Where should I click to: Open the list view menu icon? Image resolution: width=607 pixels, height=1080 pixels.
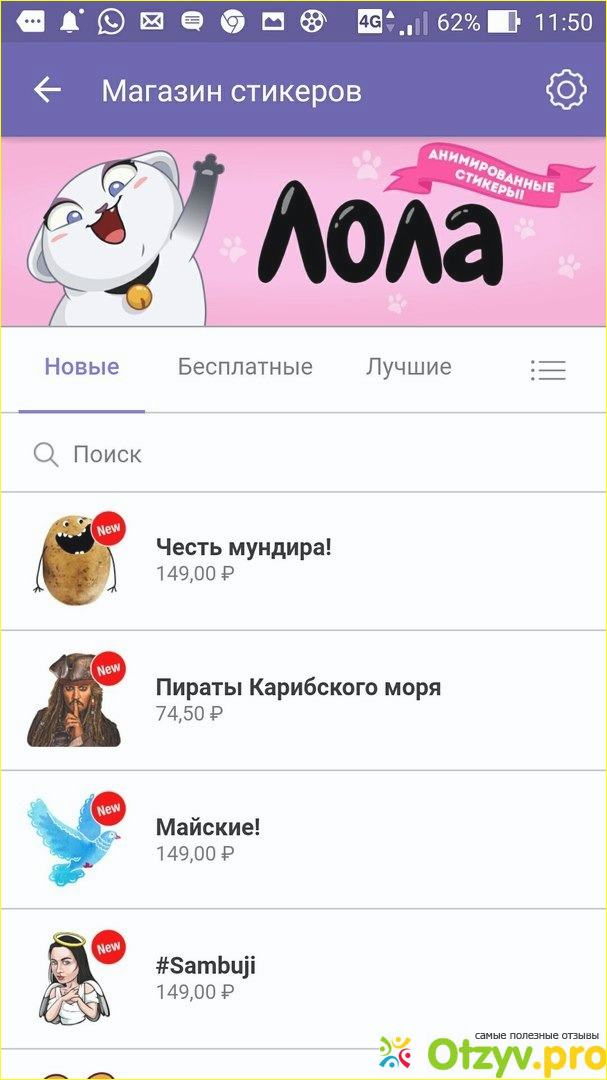tap(548, 370)
